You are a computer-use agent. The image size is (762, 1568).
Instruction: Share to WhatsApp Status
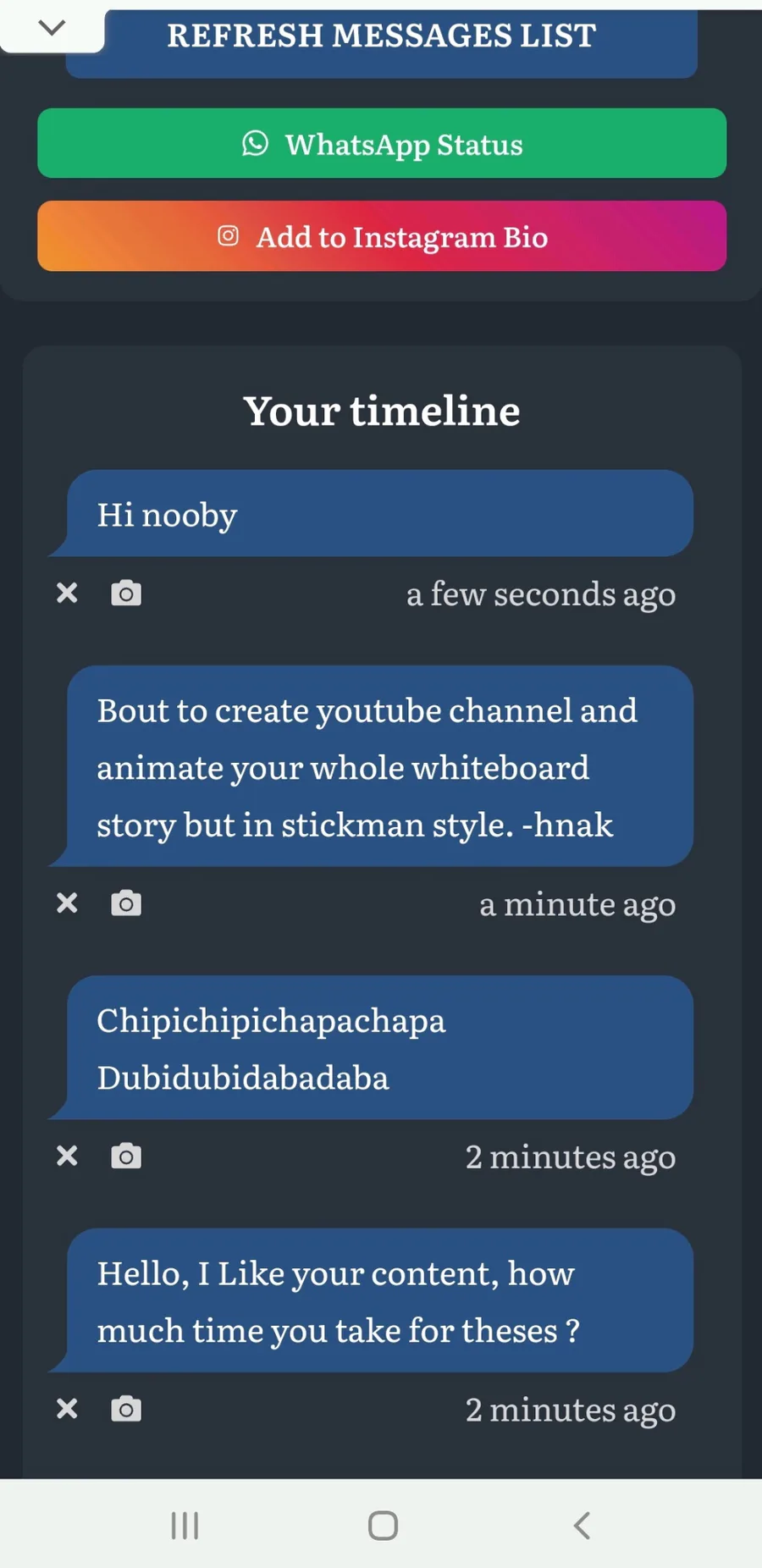pos(382,143)
